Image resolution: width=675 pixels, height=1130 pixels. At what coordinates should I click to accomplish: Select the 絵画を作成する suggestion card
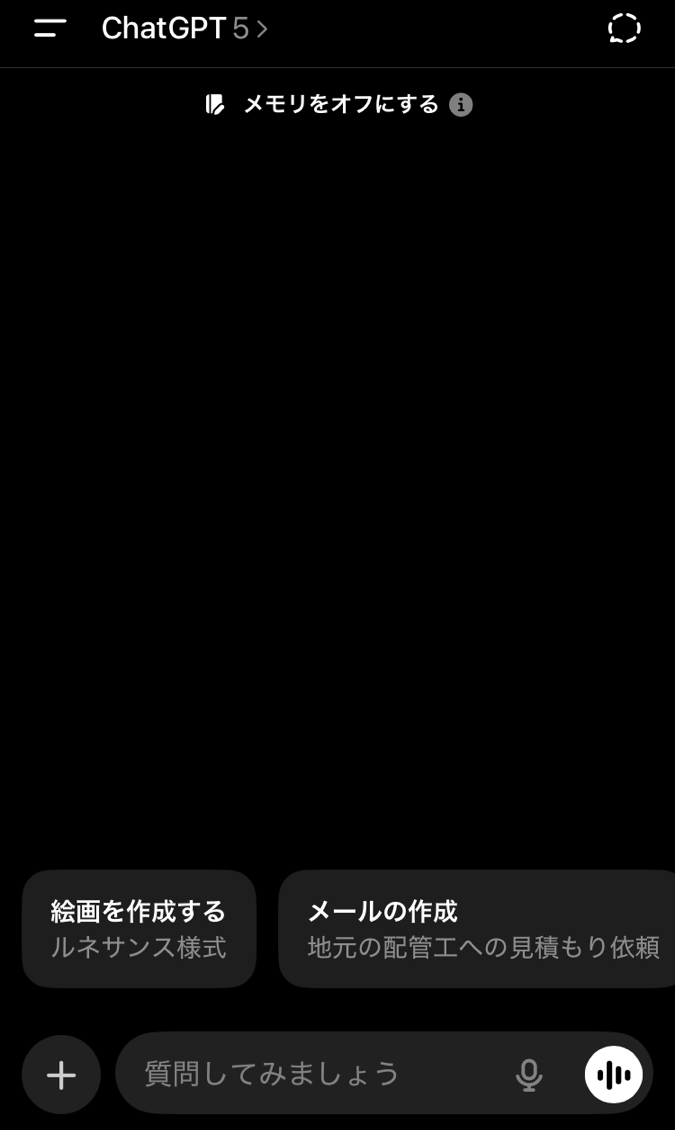[x=139, y=929]
